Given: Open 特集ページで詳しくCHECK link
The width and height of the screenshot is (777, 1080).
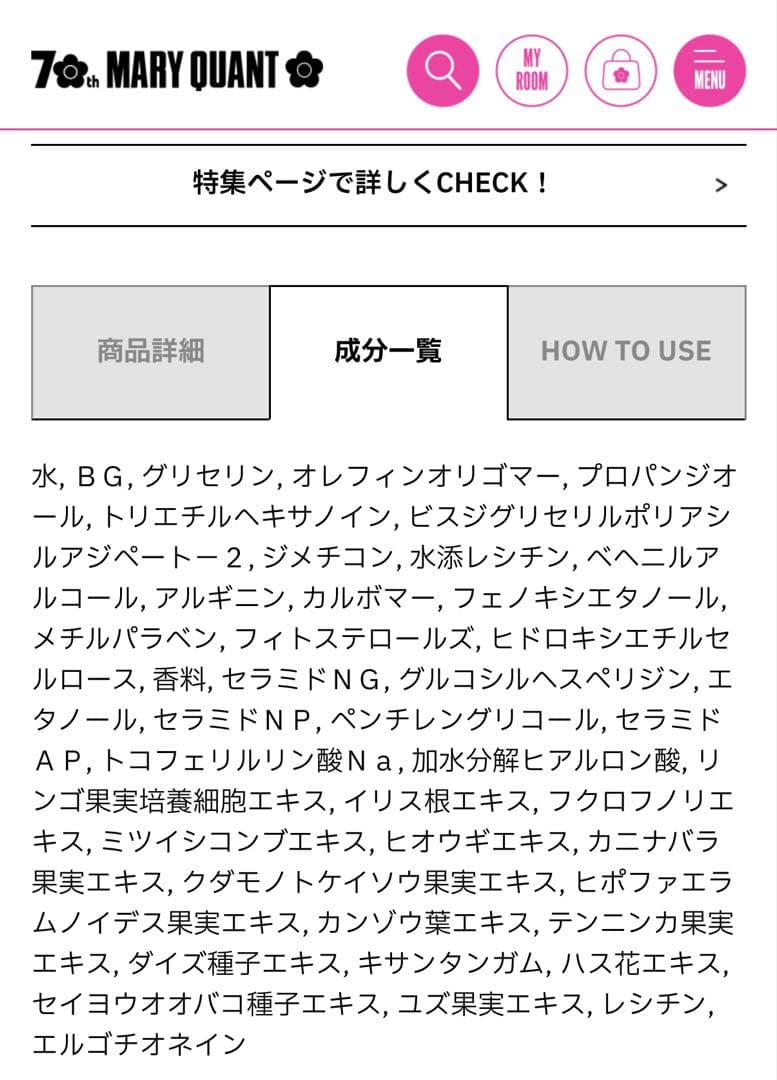Looking at the screenshot, I should coord(388,184).
